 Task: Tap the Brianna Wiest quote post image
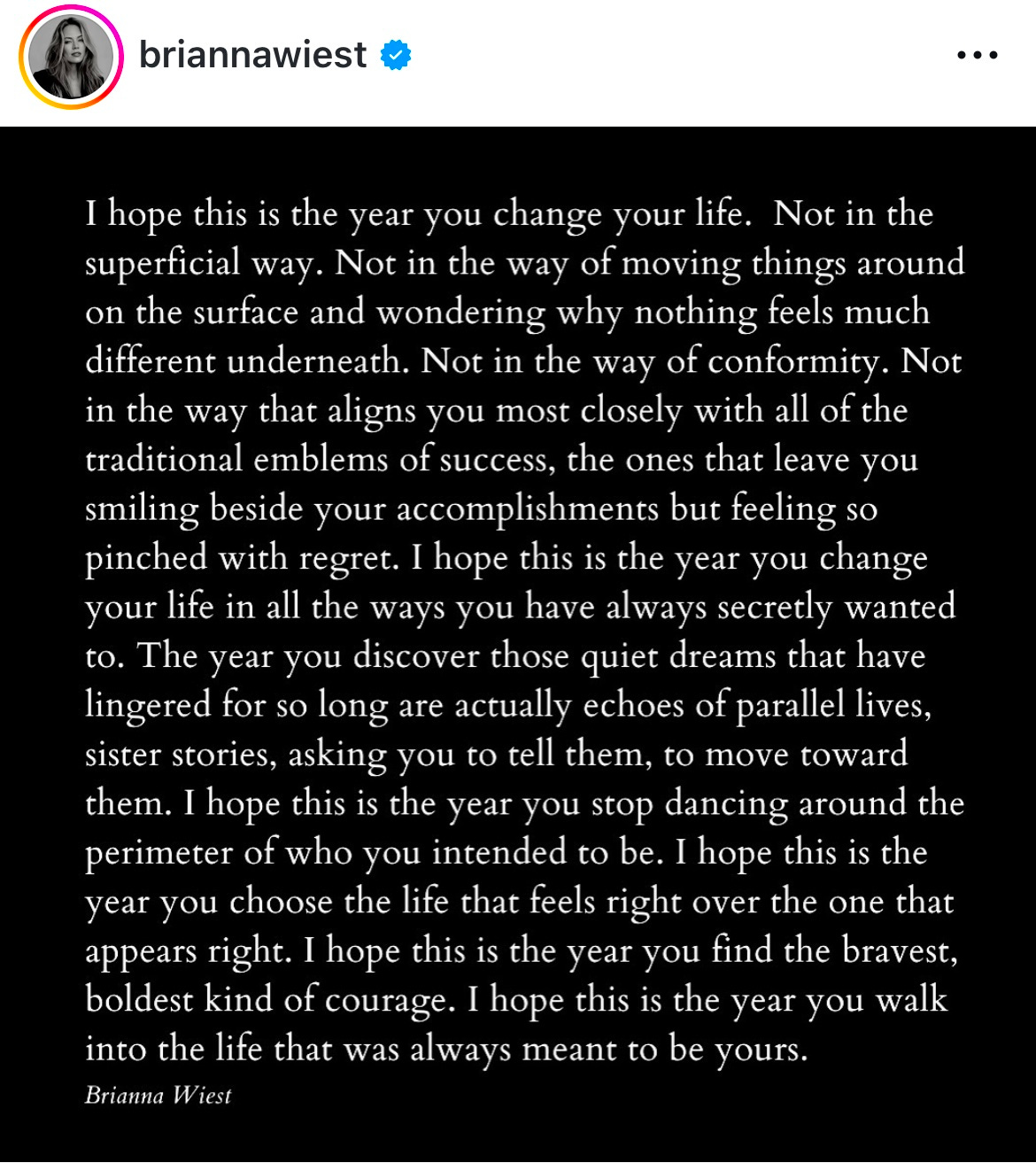point(518,645)
